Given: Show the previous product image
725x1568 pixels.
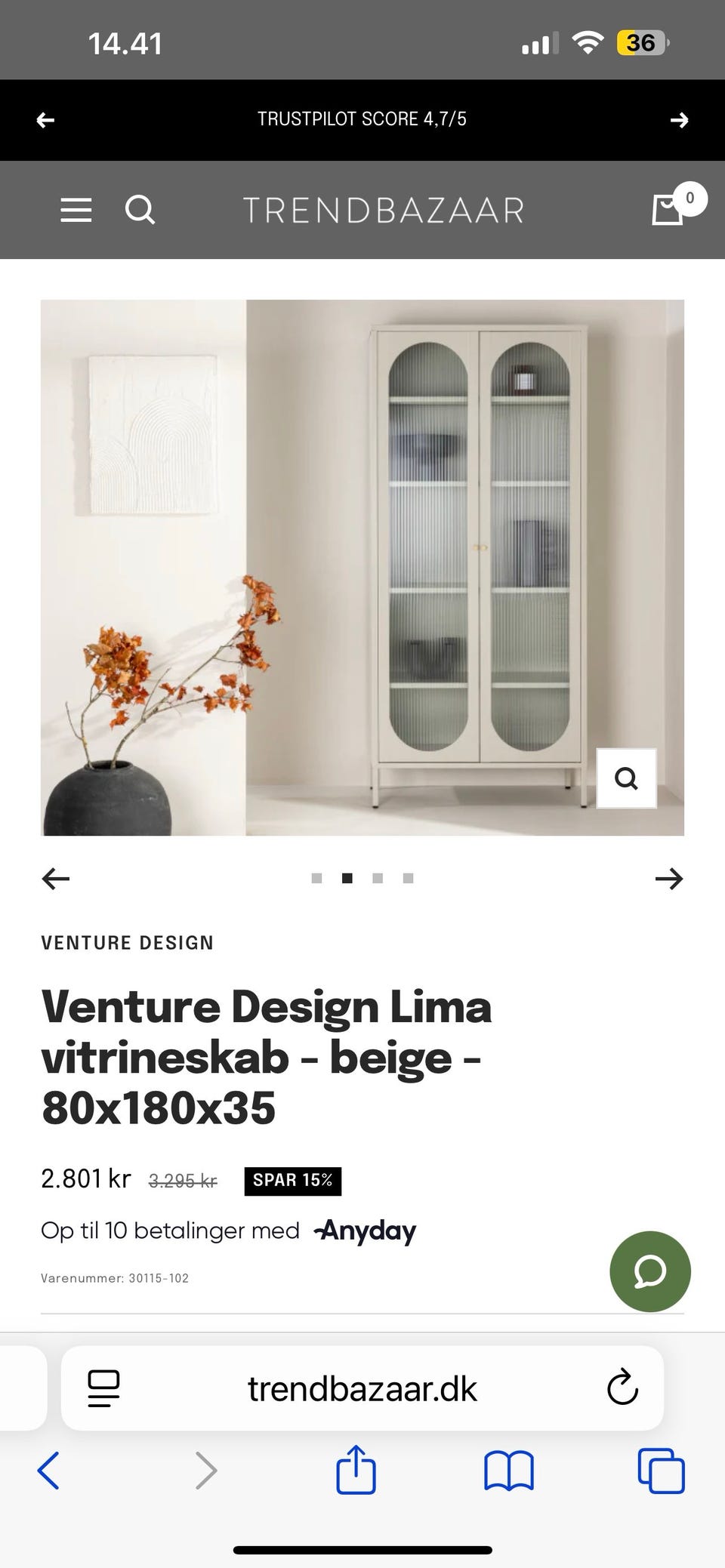Looking at the screenshot, I should [54, 879].
